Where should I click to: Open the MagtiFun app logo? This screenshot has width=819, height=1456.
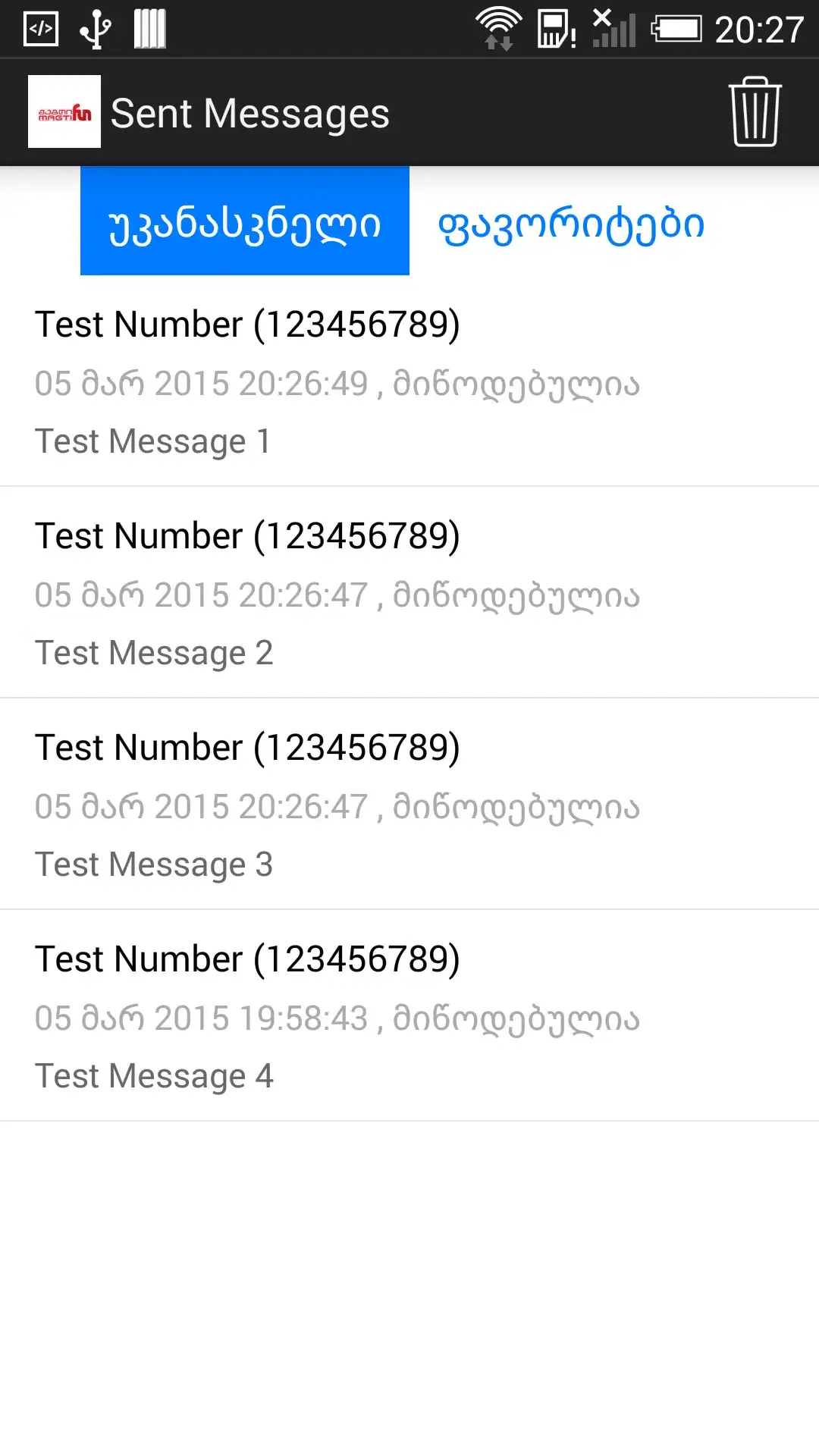pyautogui.click(x=64, y=111)
